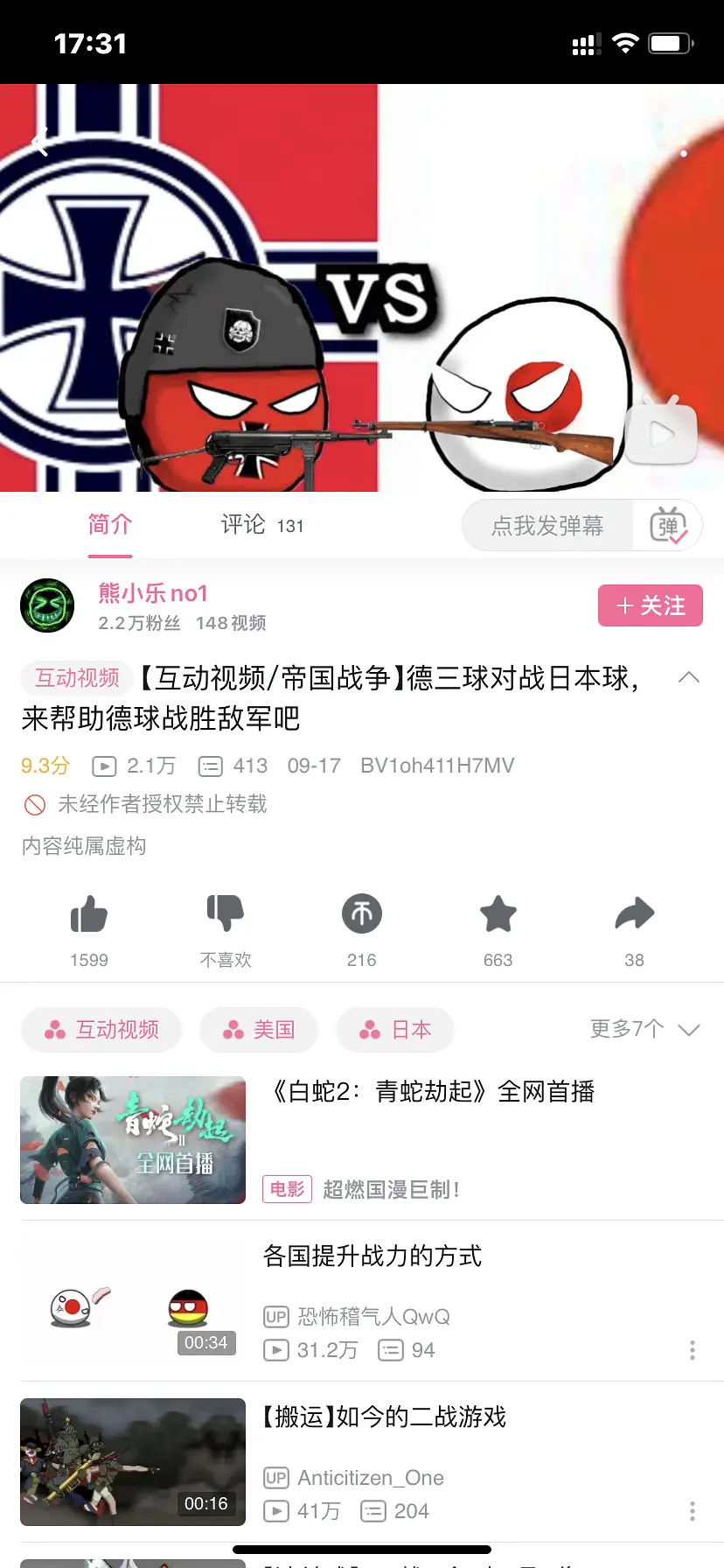Open the video overflow menu

click(684, 149)
